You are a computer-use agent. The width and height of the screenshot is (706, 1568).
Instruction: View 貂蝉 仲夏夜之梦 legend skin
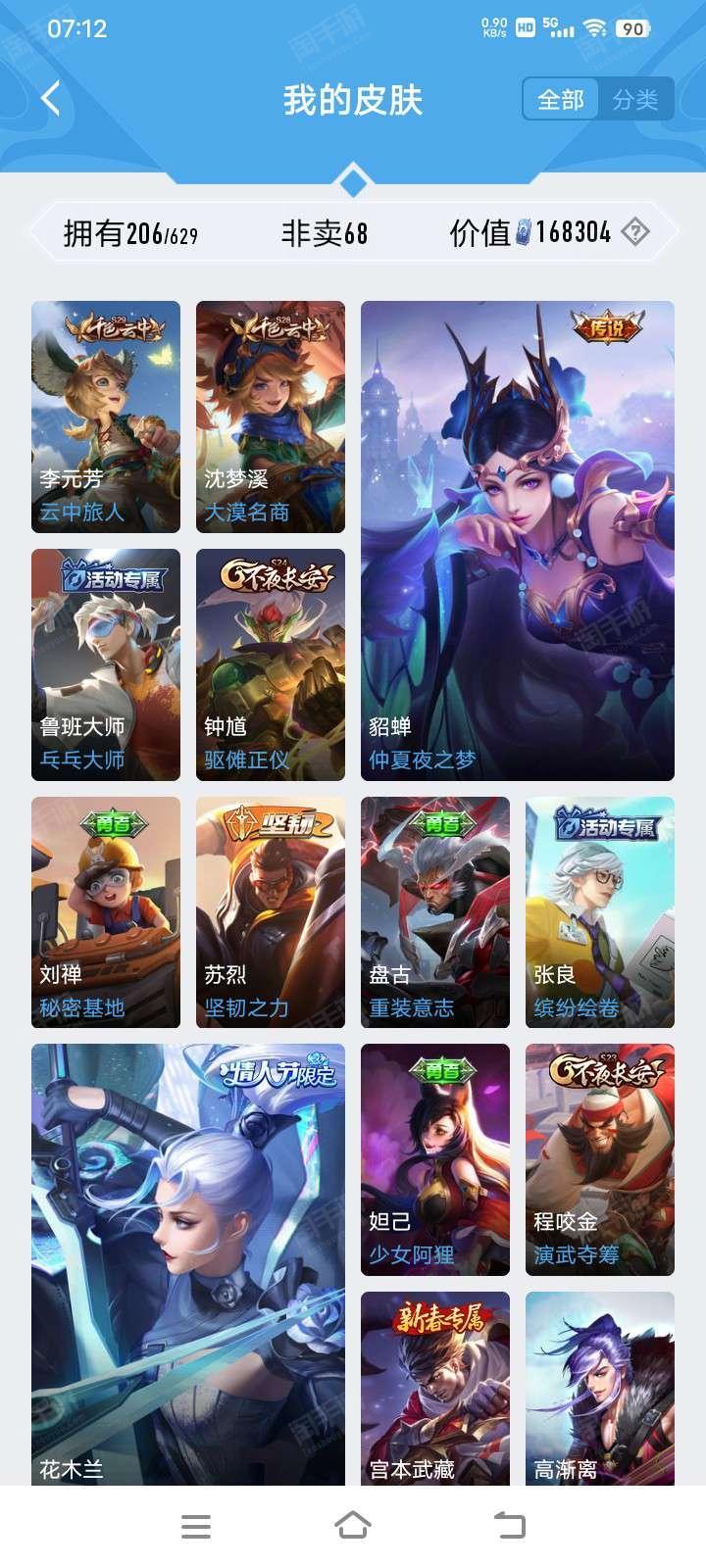pyautogui.click(x=518, y=541)
